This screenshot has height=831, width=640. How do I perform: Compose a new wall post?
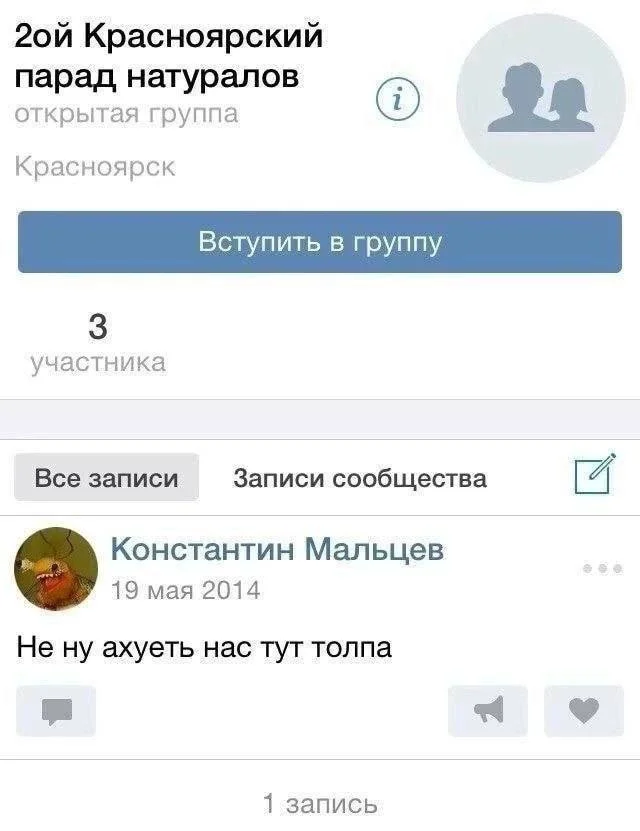(x=593, y=476)
